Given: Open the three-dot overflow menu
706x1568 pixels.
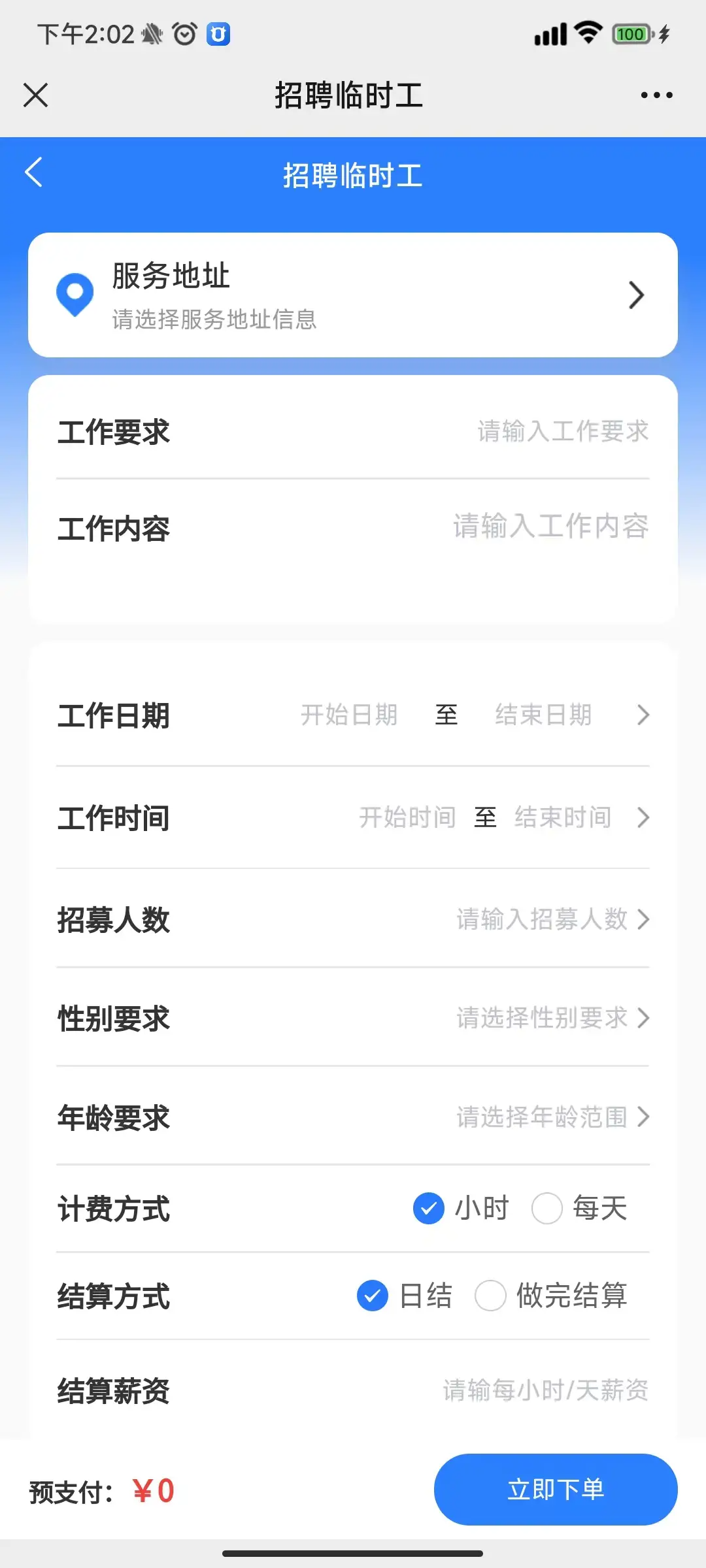Looking at the screenshot, I should click(x=656, y=95).
